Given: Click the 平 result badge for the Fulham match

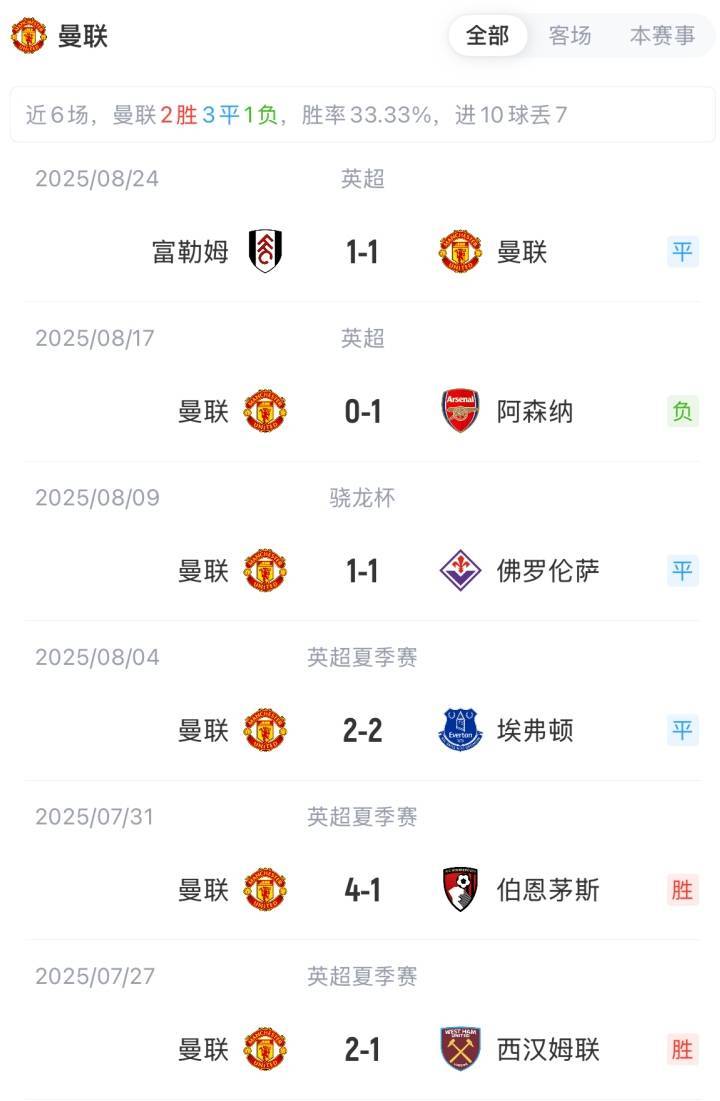Looking at the screenshot, I should pos(681,252).
